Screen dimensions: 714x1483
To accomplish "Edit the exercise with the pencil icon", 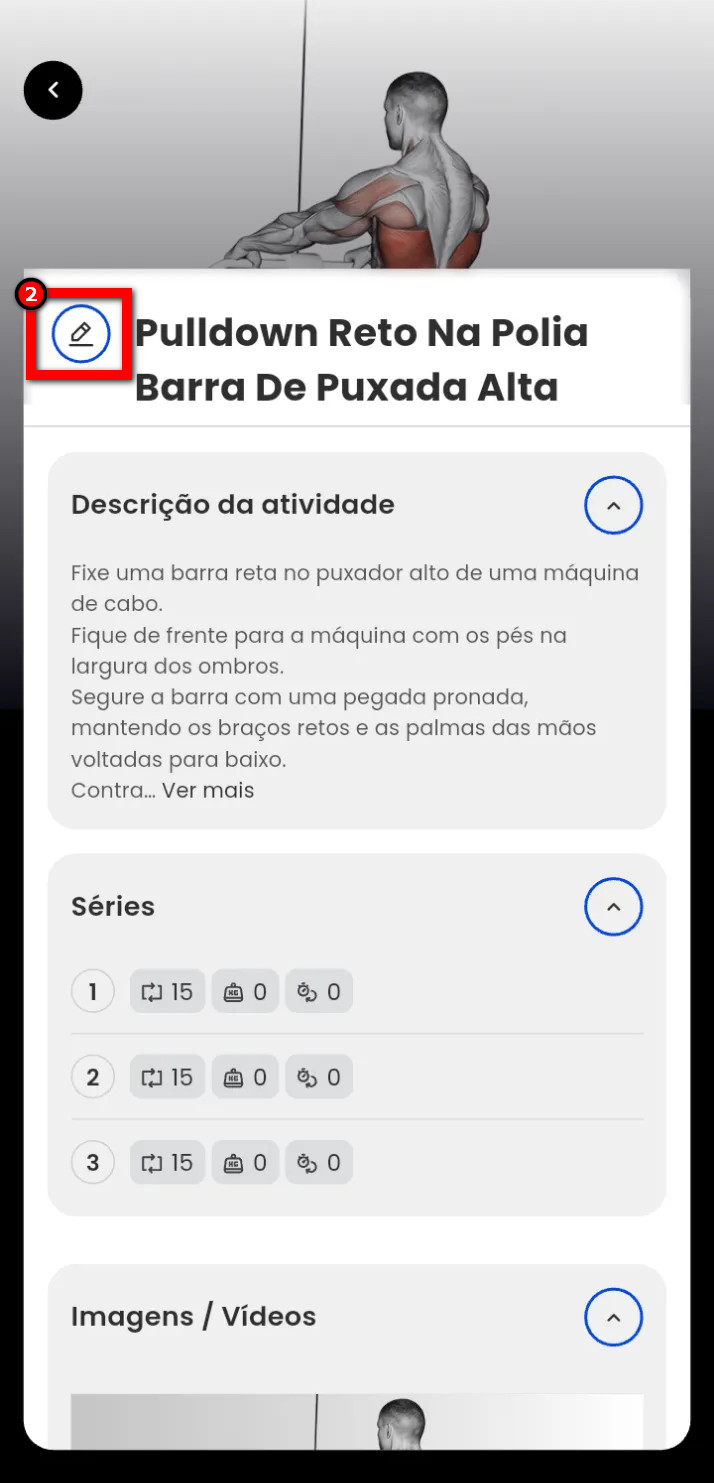I will (81, 334).
